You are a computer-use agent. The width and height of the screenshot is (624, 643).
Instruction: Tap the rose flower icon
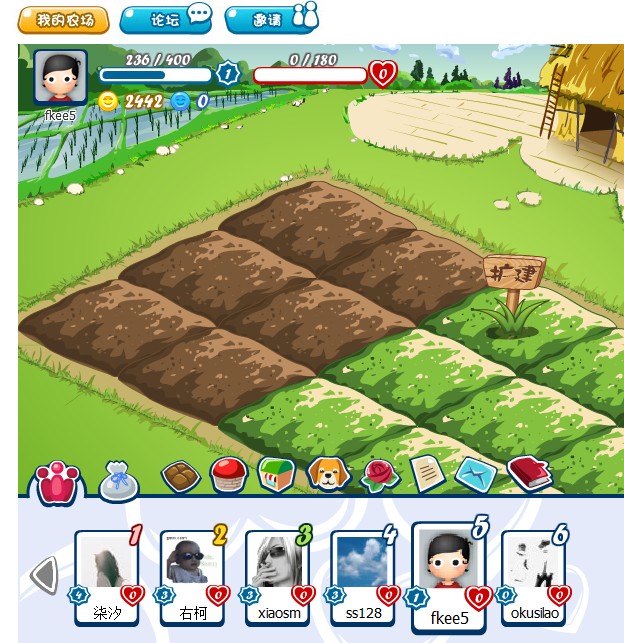(378, 473)
